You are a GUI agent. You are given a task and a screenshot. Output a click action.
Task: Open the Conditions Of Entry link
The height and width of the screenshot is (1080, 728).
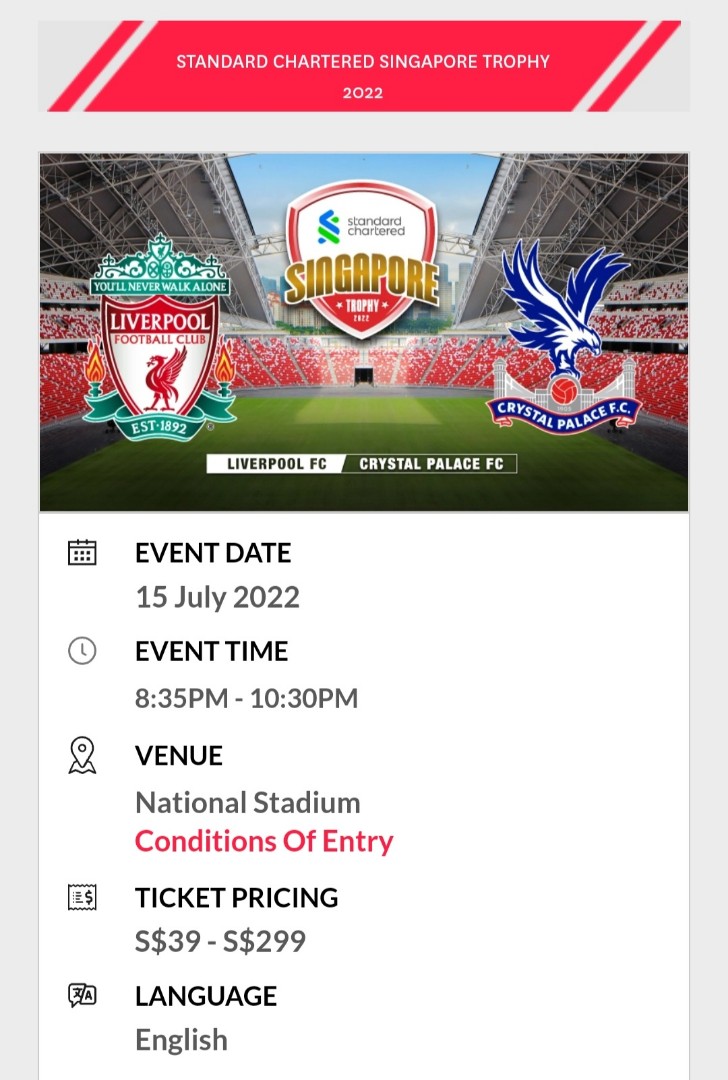pyautogui.click(x=263, y=841)
